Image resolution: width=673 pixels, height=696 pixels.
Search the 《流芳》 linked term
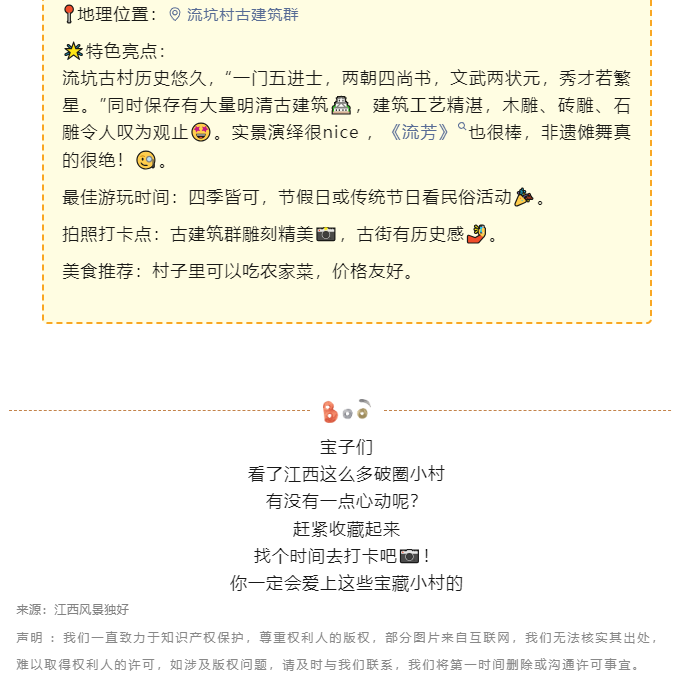[421, 133]
